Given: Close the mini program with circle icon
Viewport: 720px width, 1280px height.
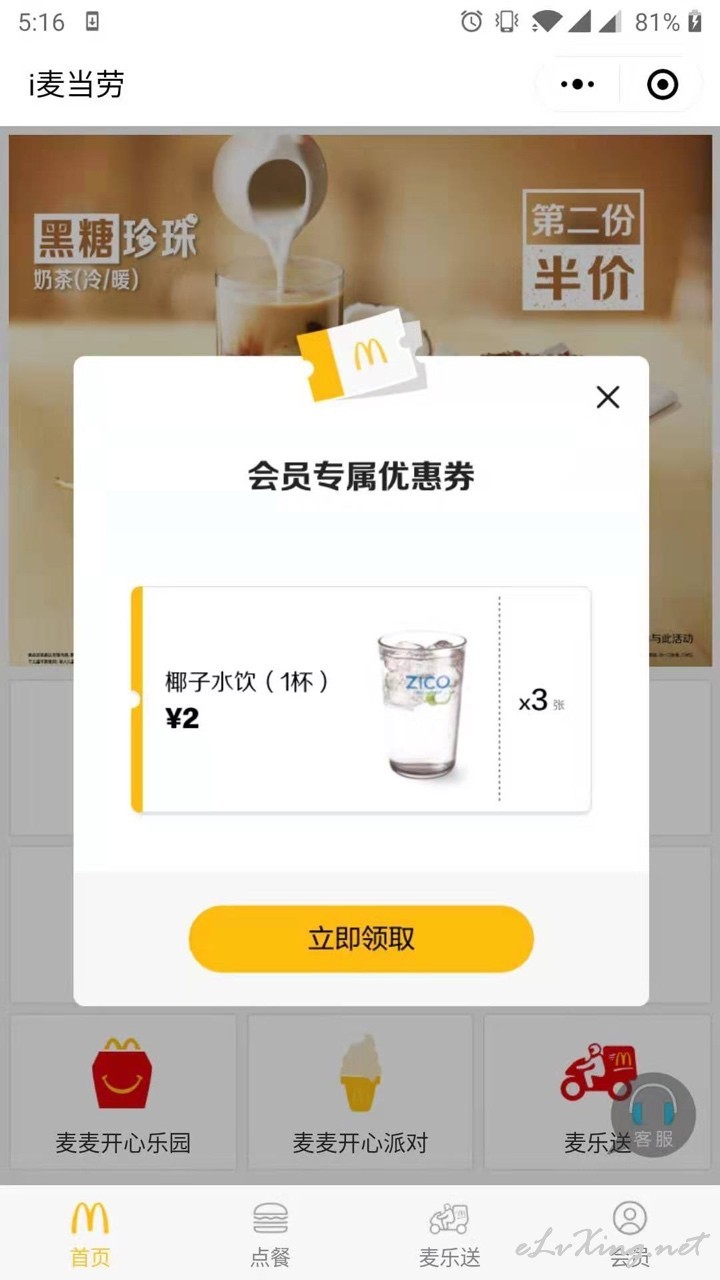Looking at the screenshot, I should [x=663, y=85].
